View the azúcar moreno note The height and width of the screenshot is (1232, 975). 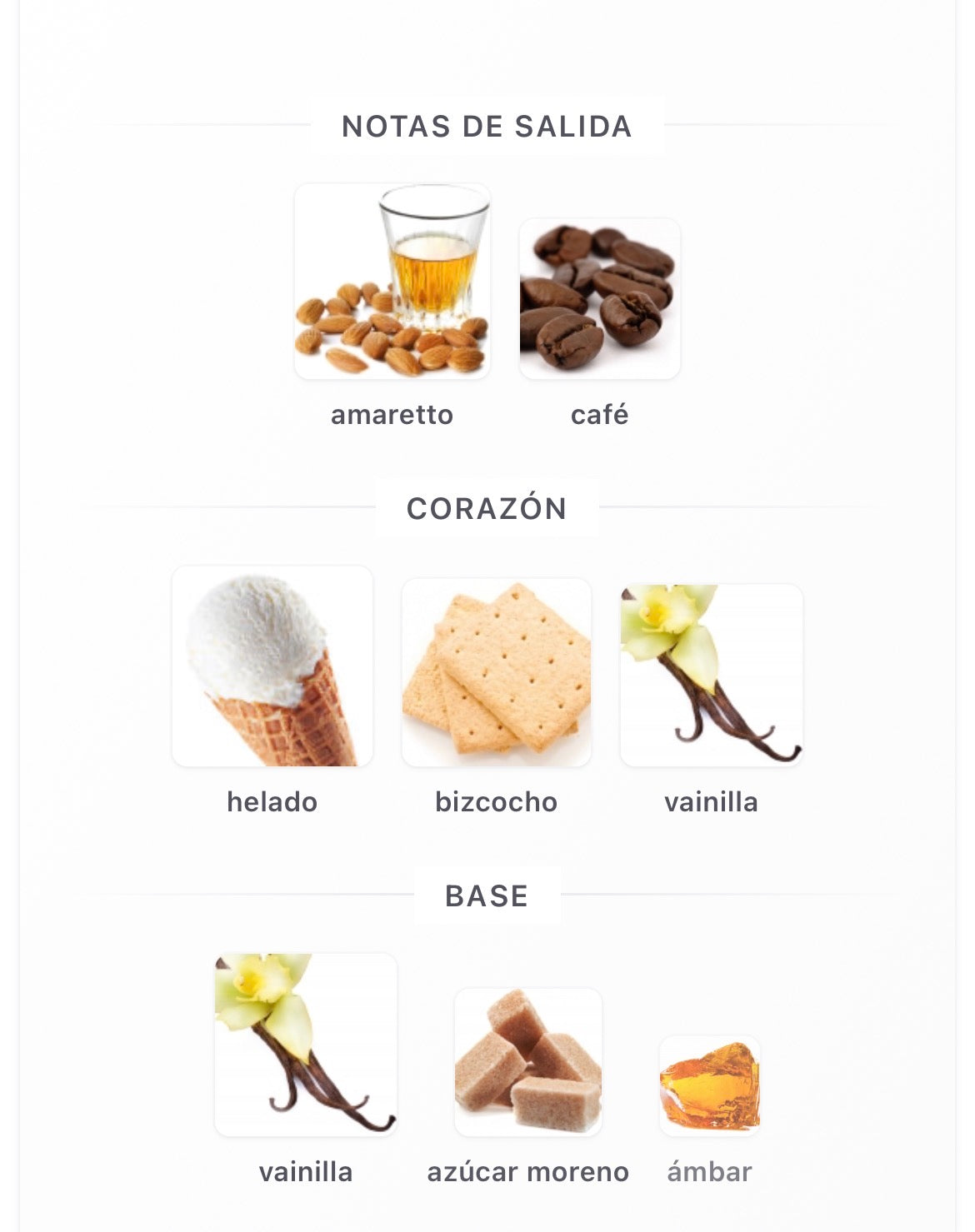click(527, 1061)
